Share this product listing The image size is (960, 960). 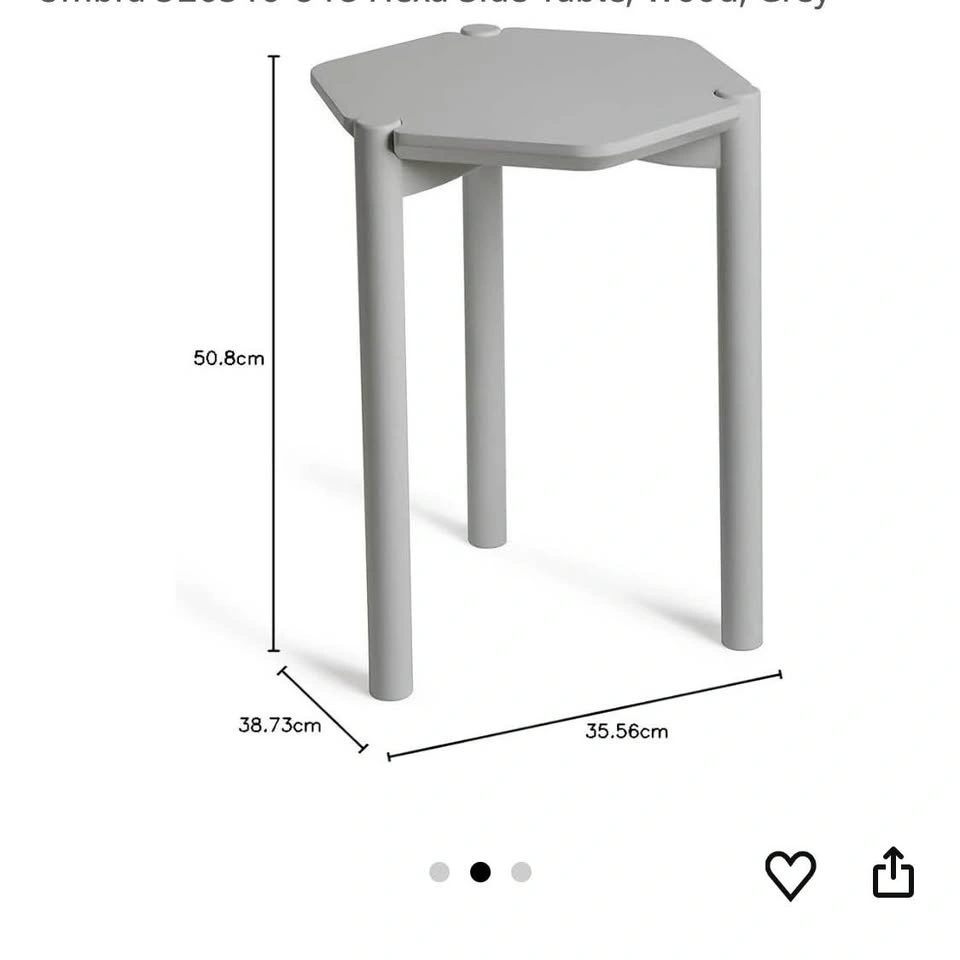click(893, 873)
